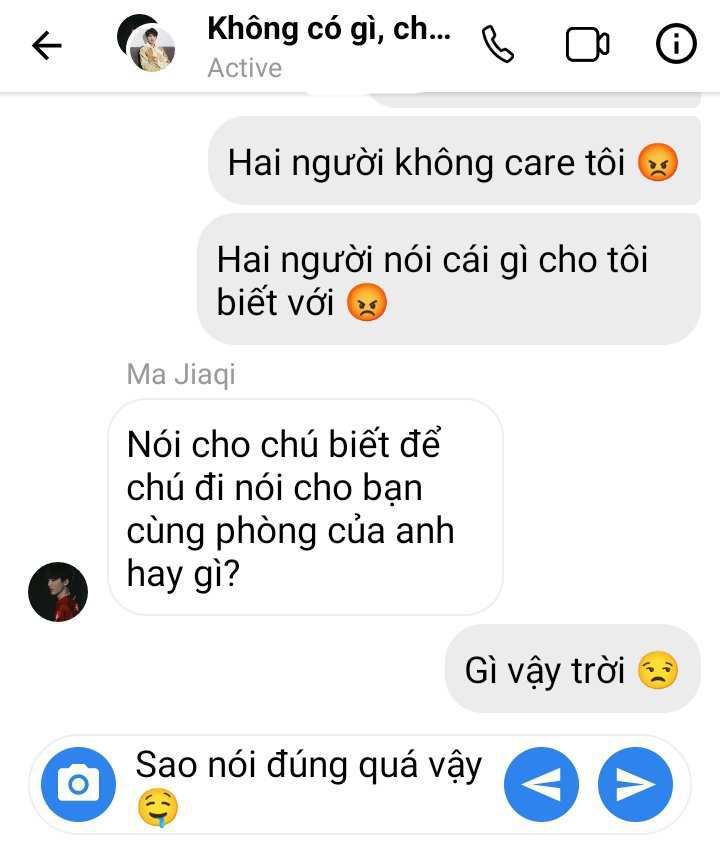Screen dimensions: 720x842
Task: Open the camera to send a photo
Action: pyautogui.click(x=79, y=784)
